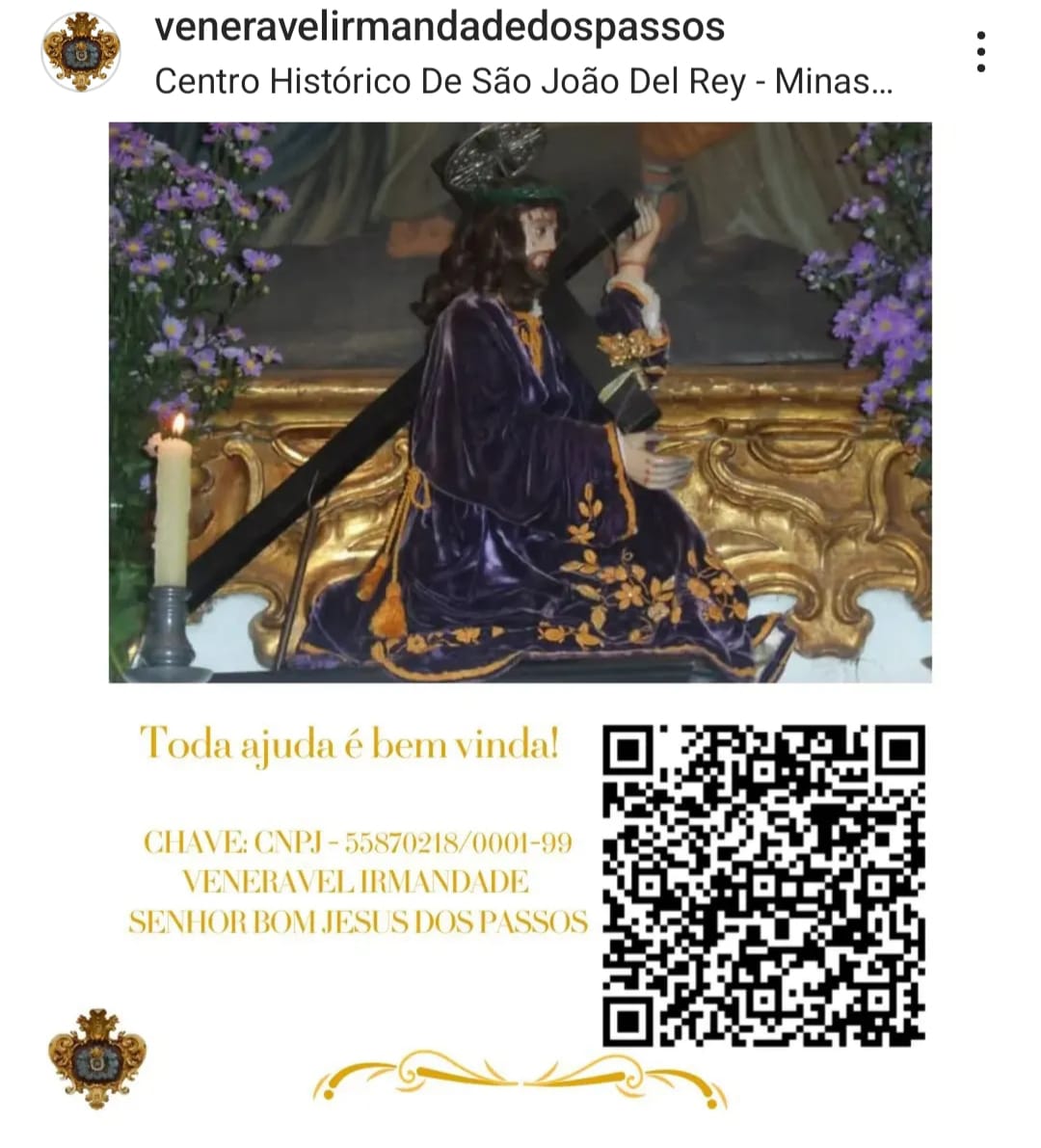Image resolution: width=1041 pixels, height=1148 pixels.
Task: Tap the post image with the donation flyer
Action: (520, 617)
